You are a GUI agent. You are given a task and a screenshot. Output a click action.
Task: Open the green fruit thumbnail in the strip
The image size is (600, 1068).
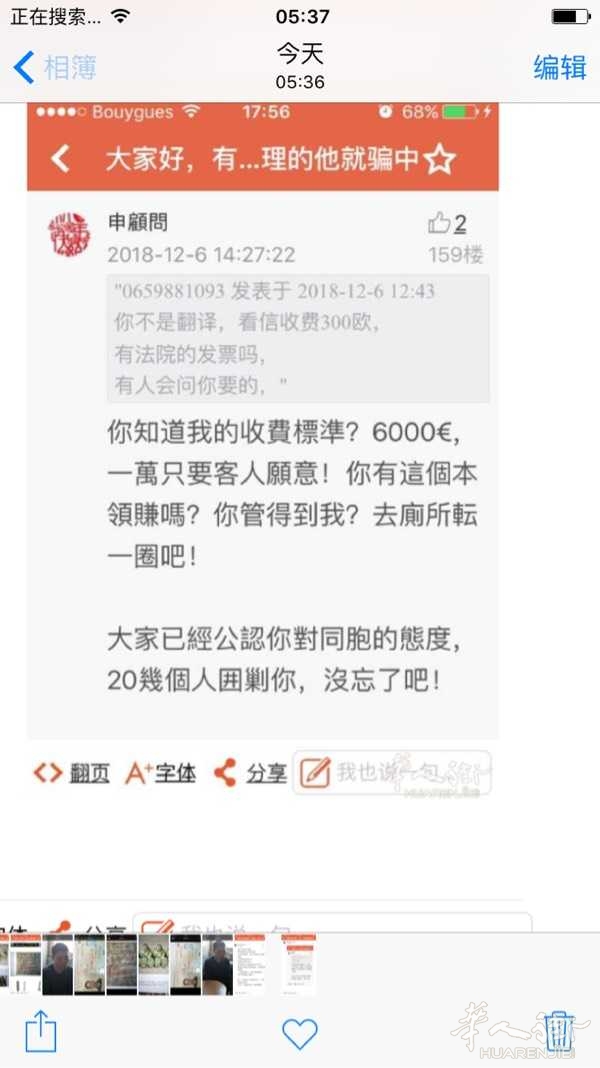[x=153, y=964]
